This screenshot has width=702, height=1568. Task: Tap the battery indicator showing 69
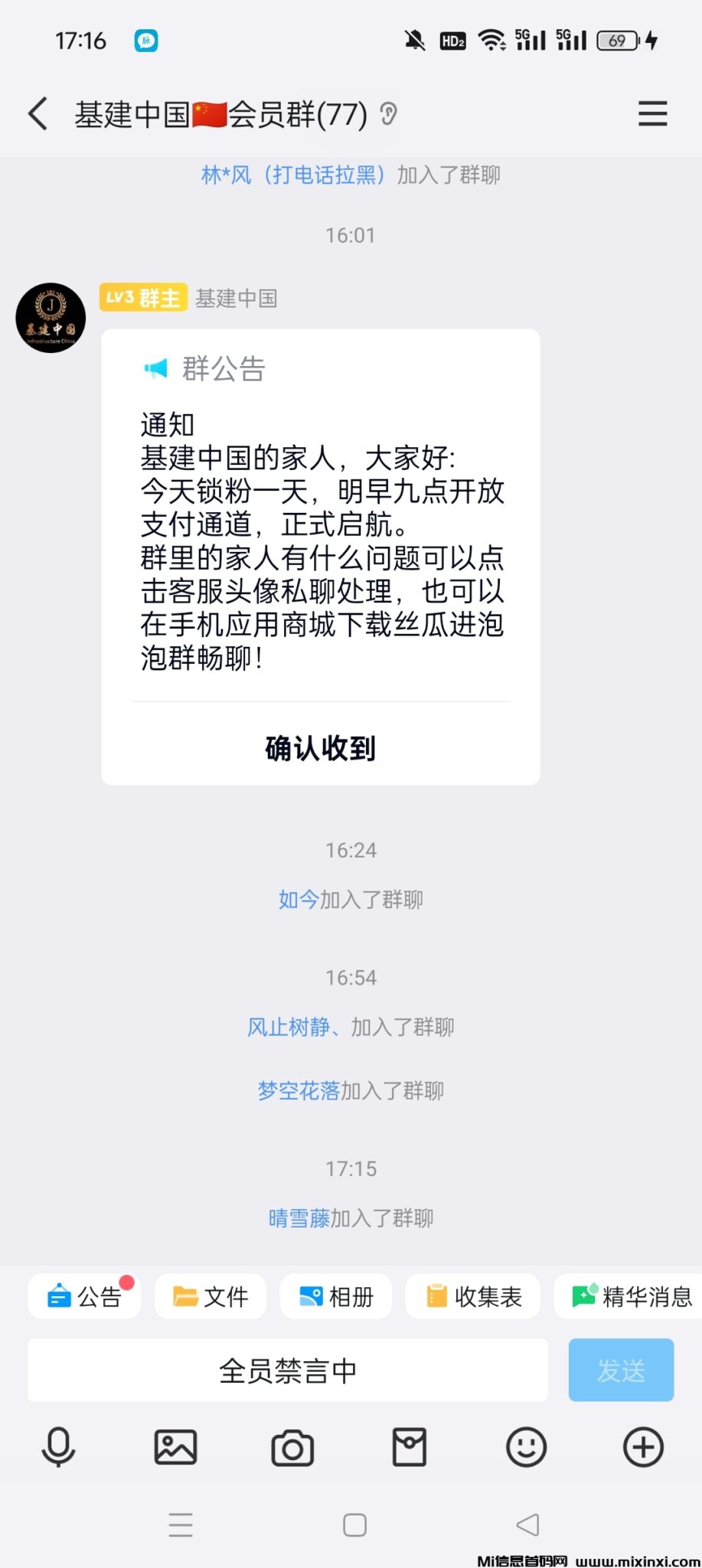click(x=617, y=40)
